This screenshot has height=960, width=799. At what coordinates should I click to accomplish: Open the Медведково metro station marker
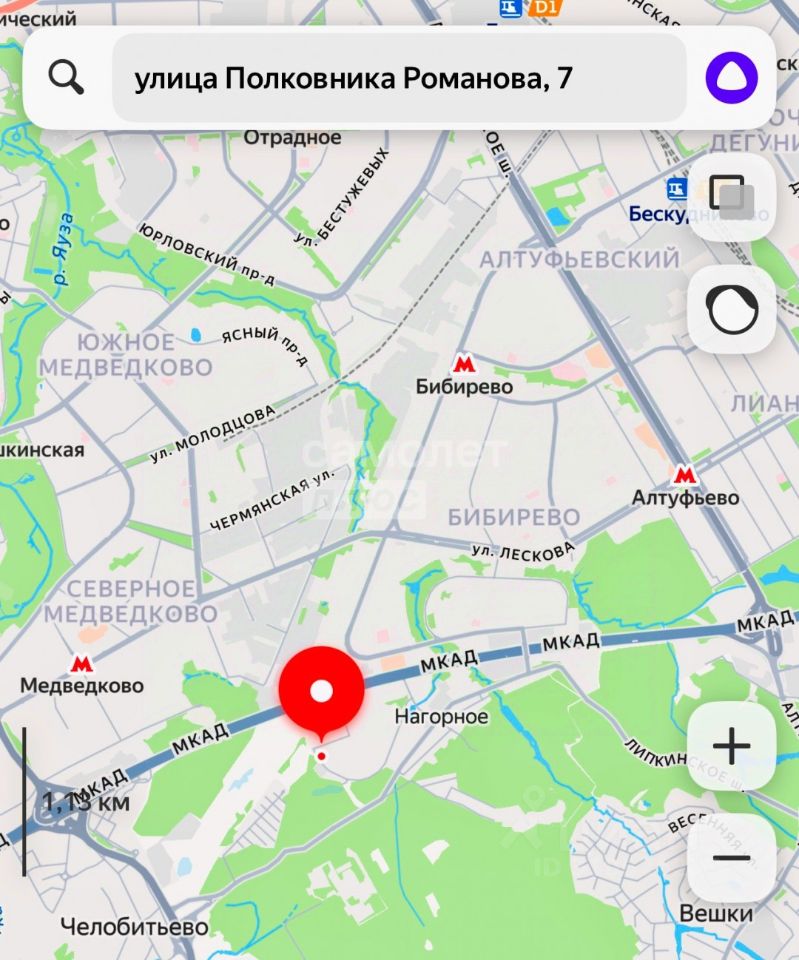[x=81, y=663]
